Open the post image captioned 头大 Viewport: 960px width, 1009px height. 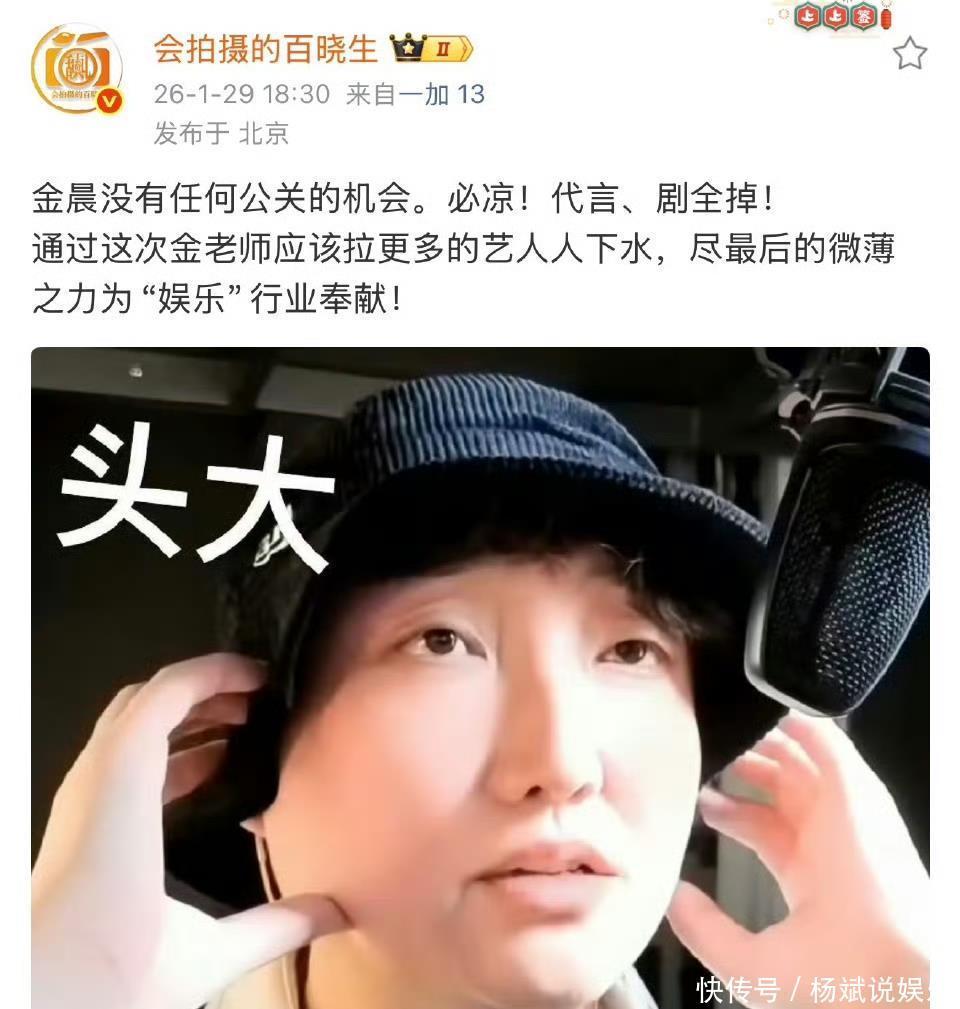(480, 677)
